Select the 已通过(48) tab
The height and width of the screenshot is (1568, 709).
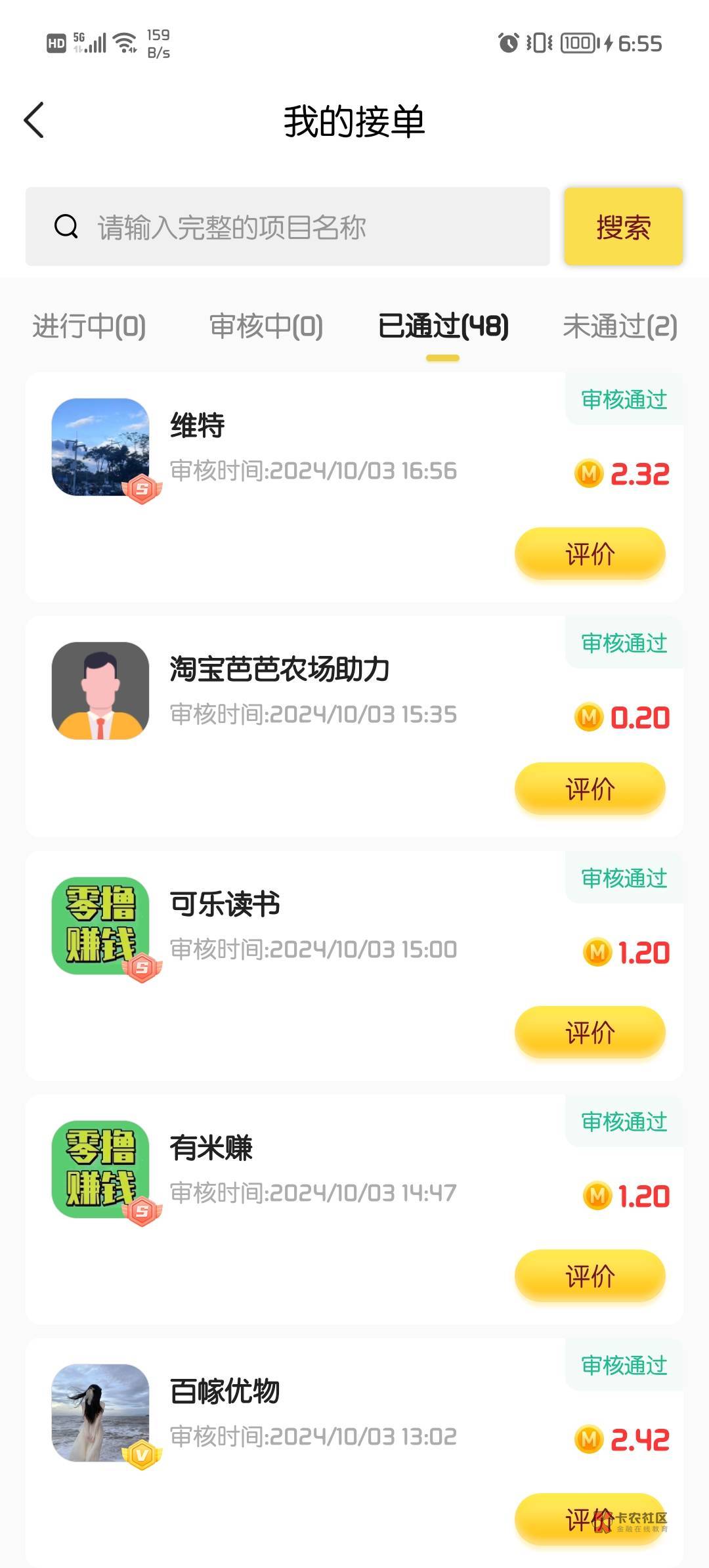tap(443, 326)
